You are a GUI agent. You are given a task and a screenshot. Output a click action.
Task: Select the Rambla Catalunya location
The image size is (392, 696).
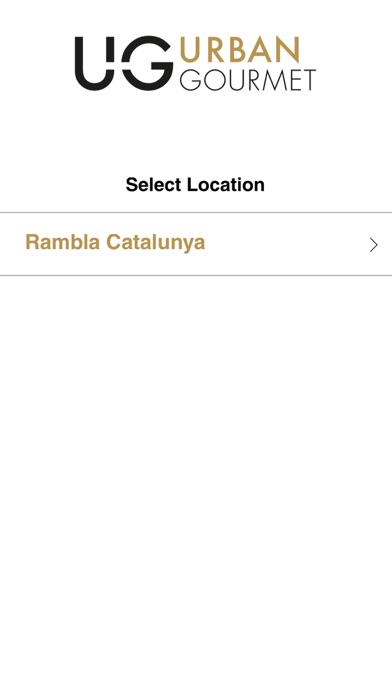(x=196, y=244)
